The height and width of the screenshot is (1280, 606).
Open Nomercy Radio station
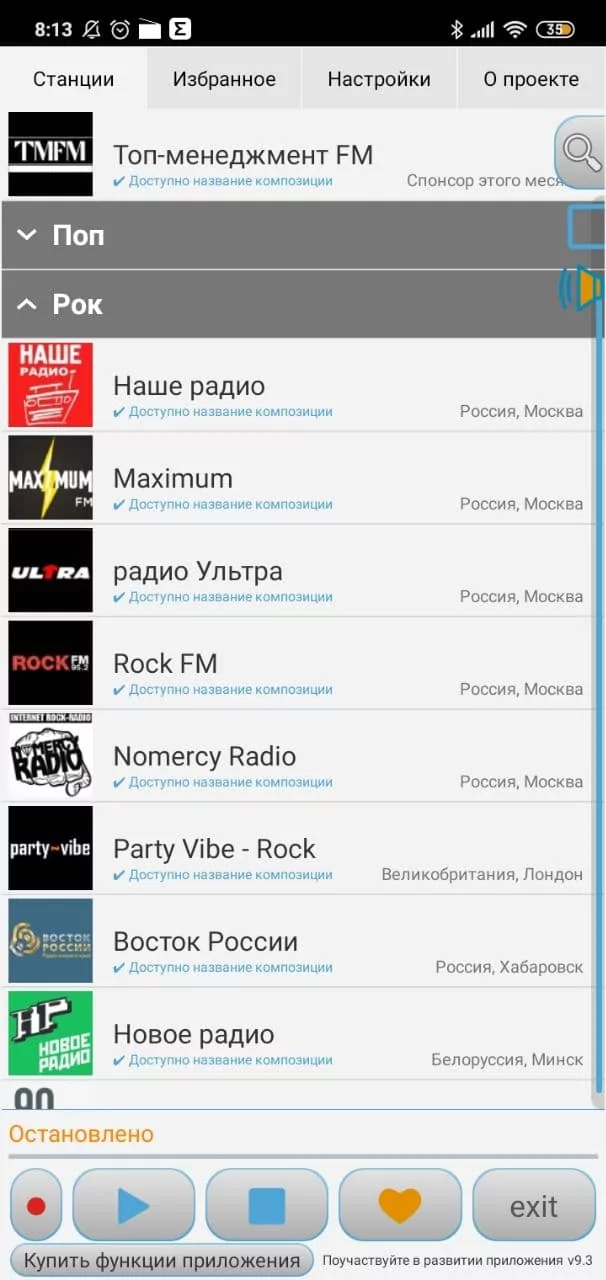[x=298, y=756]
